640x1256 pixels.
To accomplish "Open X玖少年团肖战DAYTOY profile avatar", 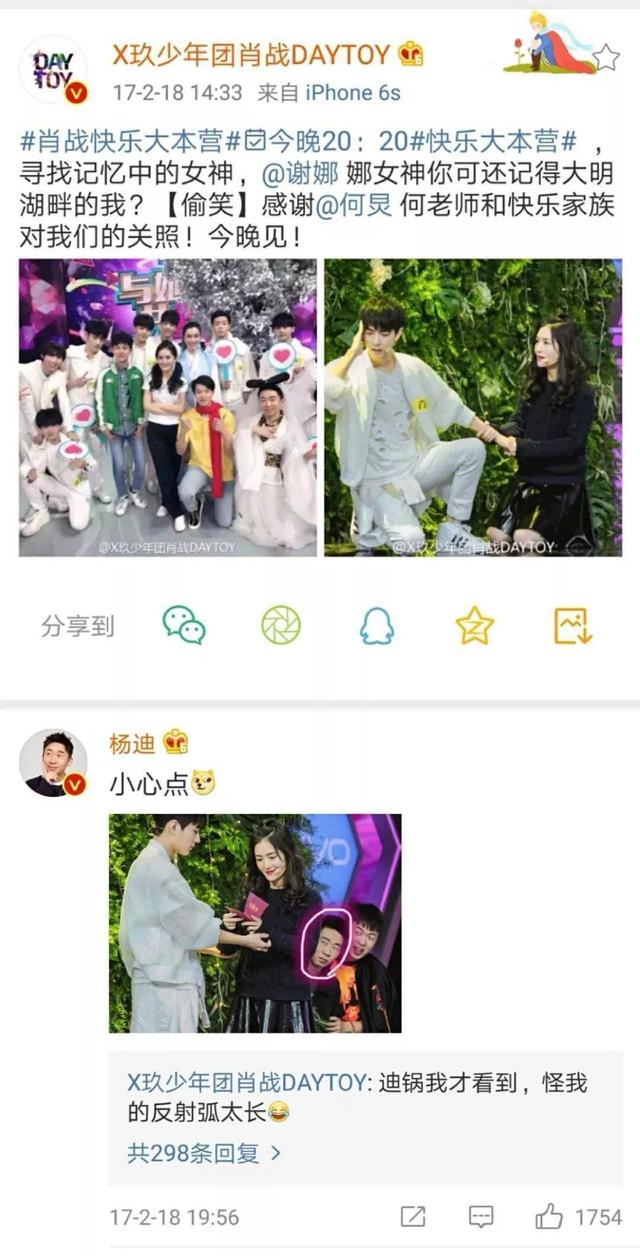I will point(53,70).
